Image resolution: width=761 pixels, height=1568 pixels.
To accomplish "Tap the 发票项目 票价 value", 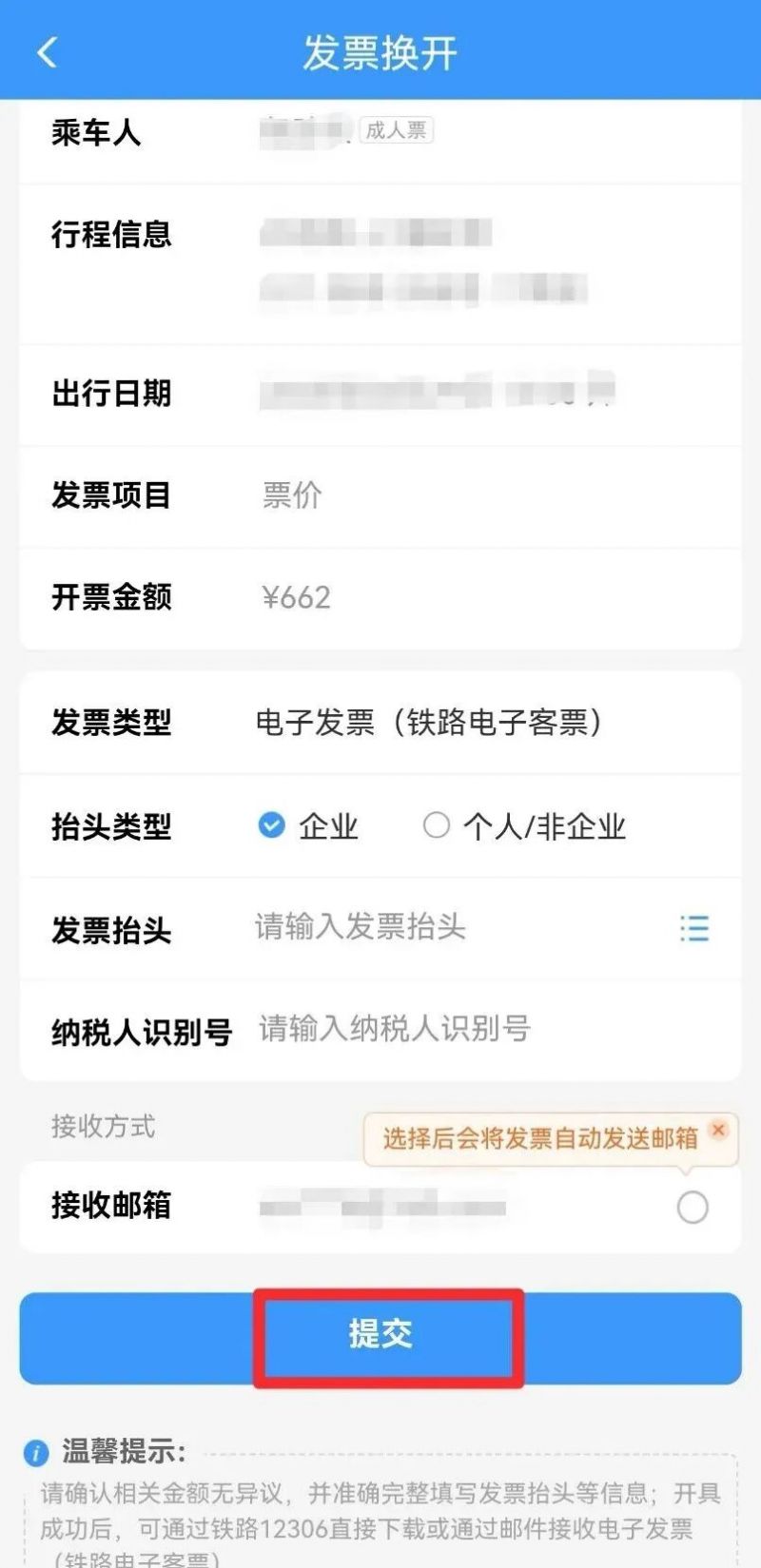I will pyautogui.click(x=292, y=495).
